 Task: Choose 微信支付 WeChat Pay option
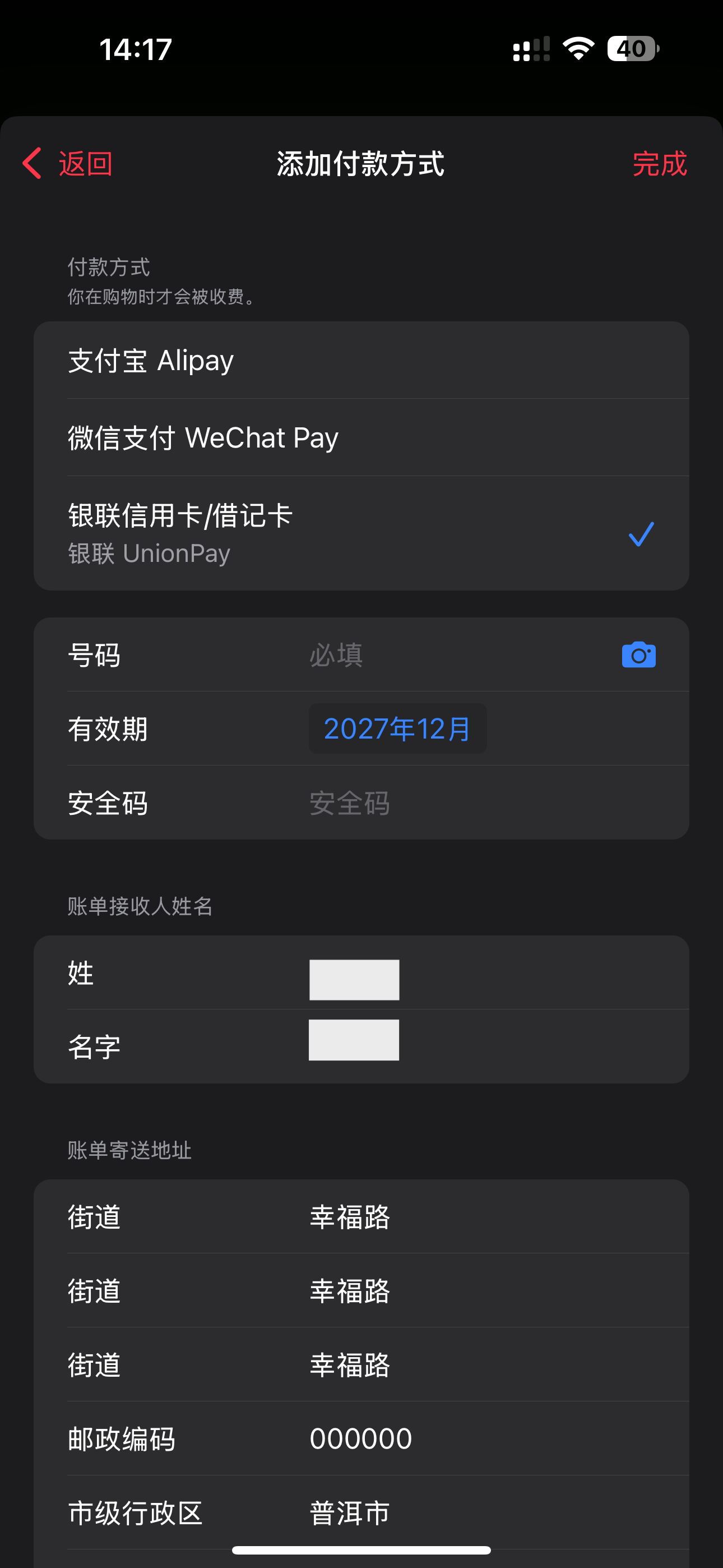(x=360, y=437)
